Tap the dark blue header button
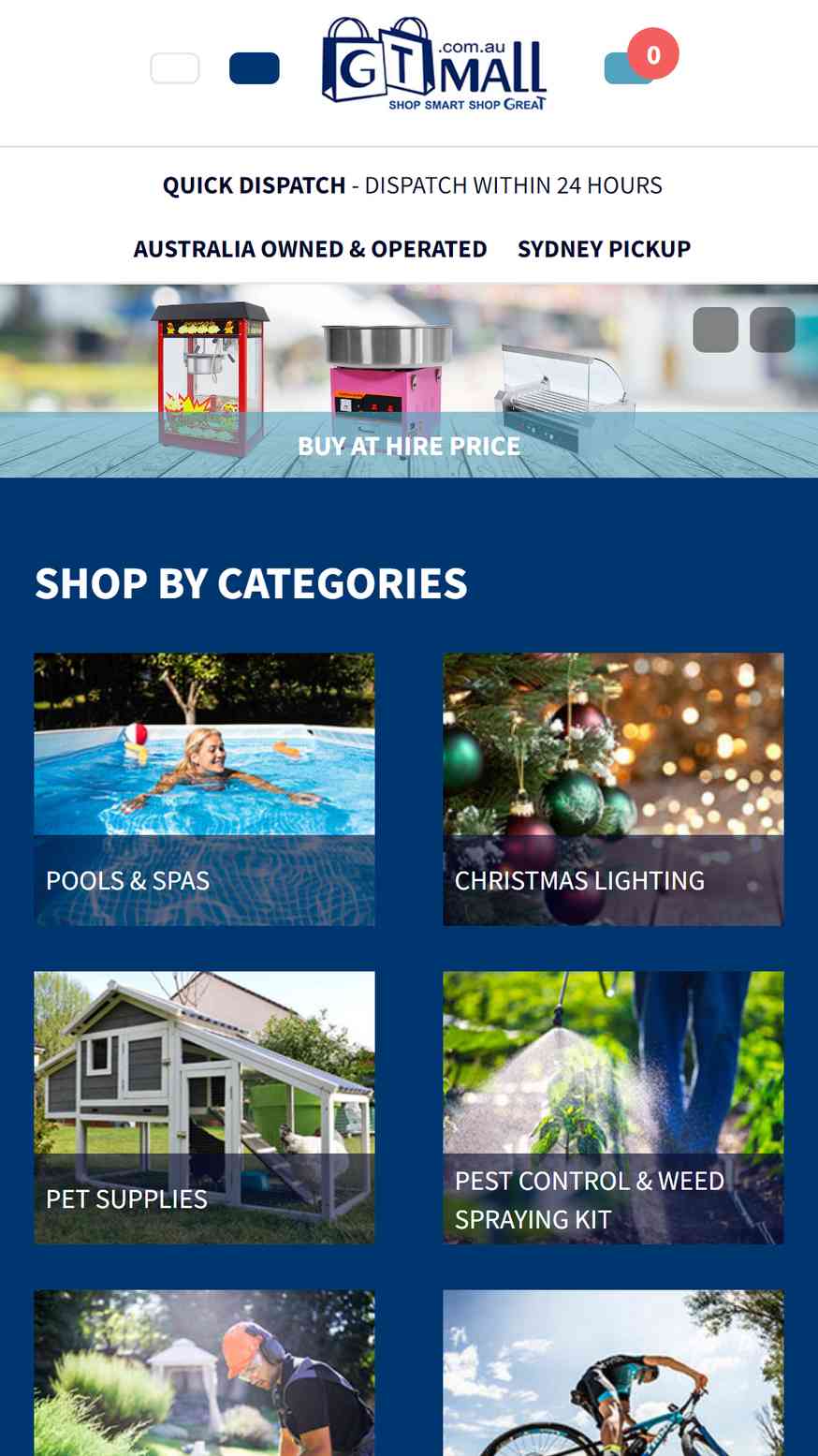Viewport: 818px width, 1456px height. click(x=255, y=68)
